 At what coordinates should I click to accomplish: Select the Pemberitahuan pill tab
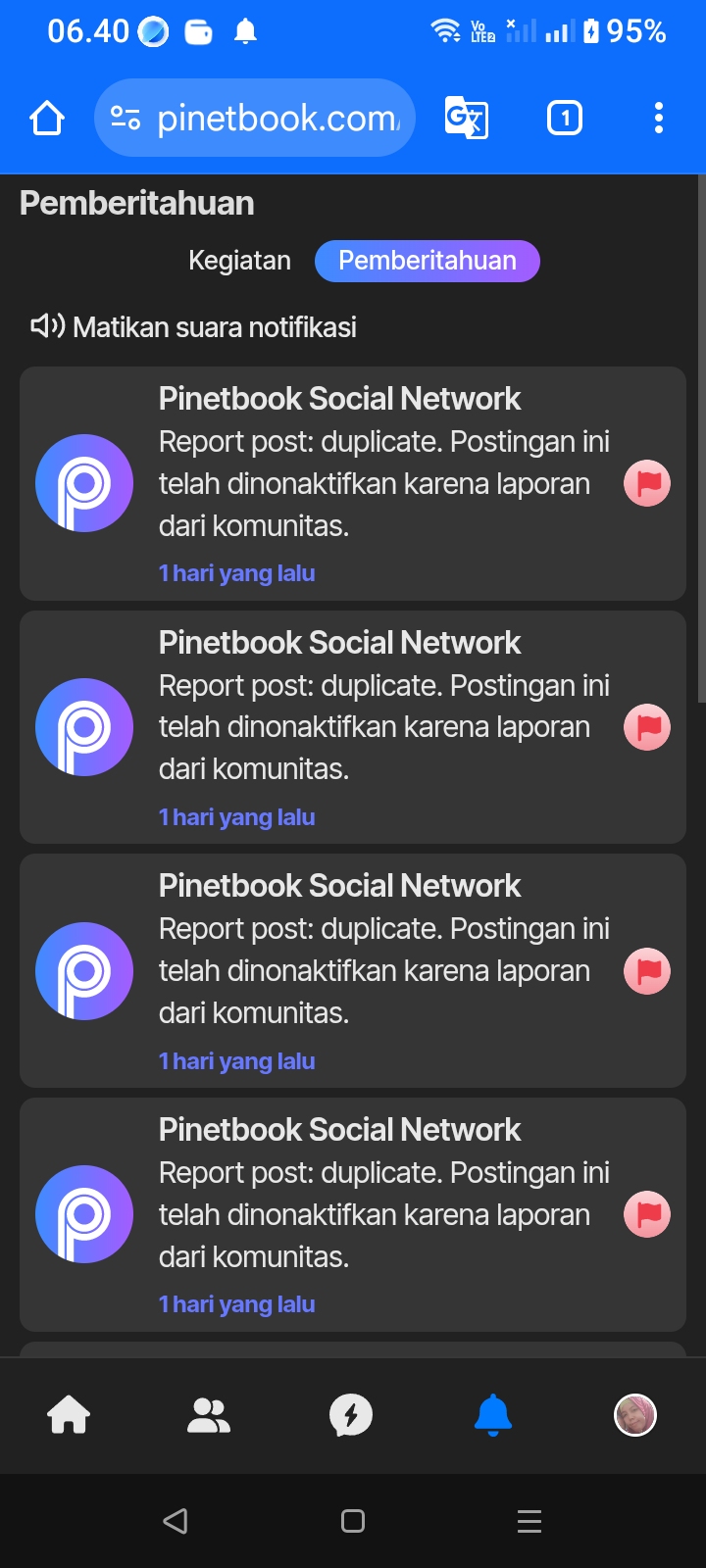click(x=427, y=261)
